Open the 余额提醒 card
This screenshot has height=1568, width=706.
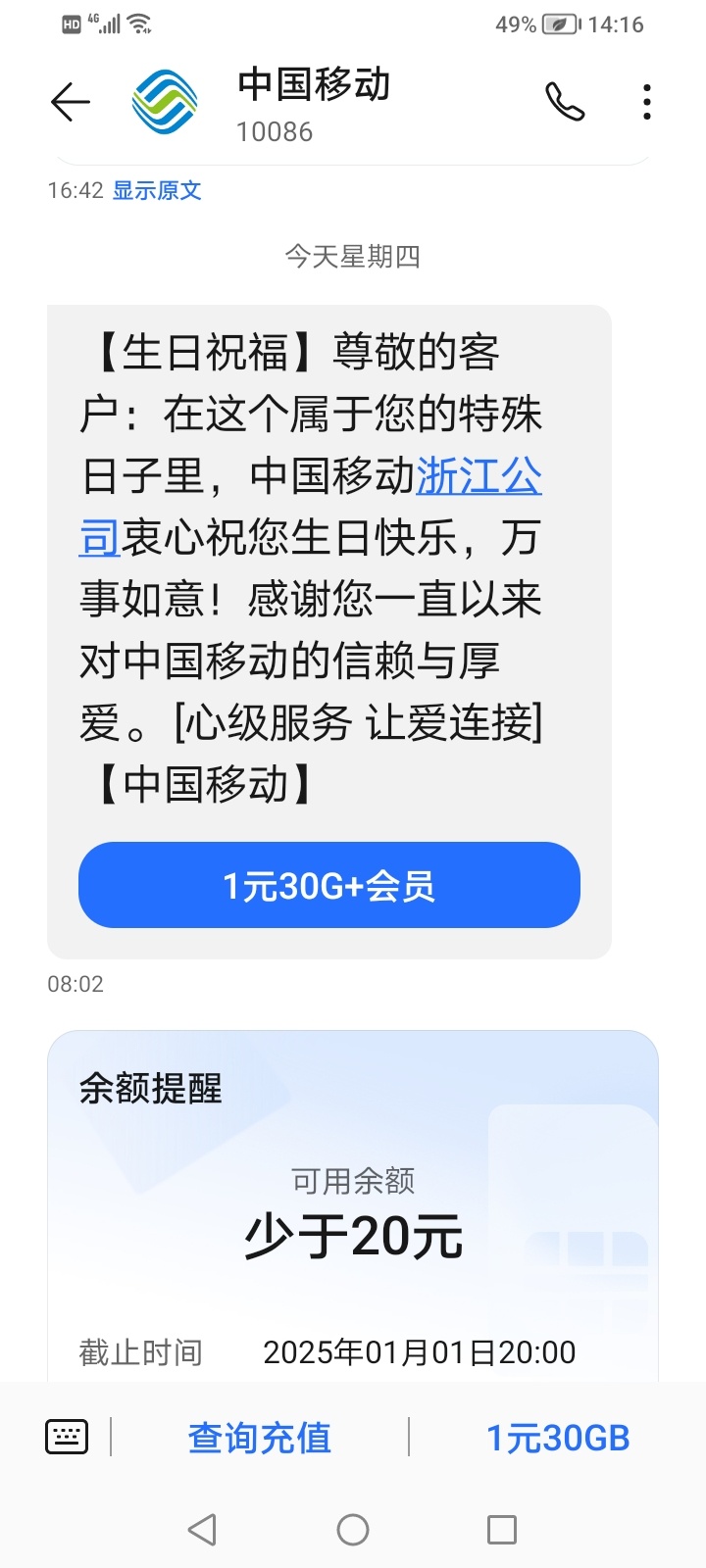point(353,1205)
